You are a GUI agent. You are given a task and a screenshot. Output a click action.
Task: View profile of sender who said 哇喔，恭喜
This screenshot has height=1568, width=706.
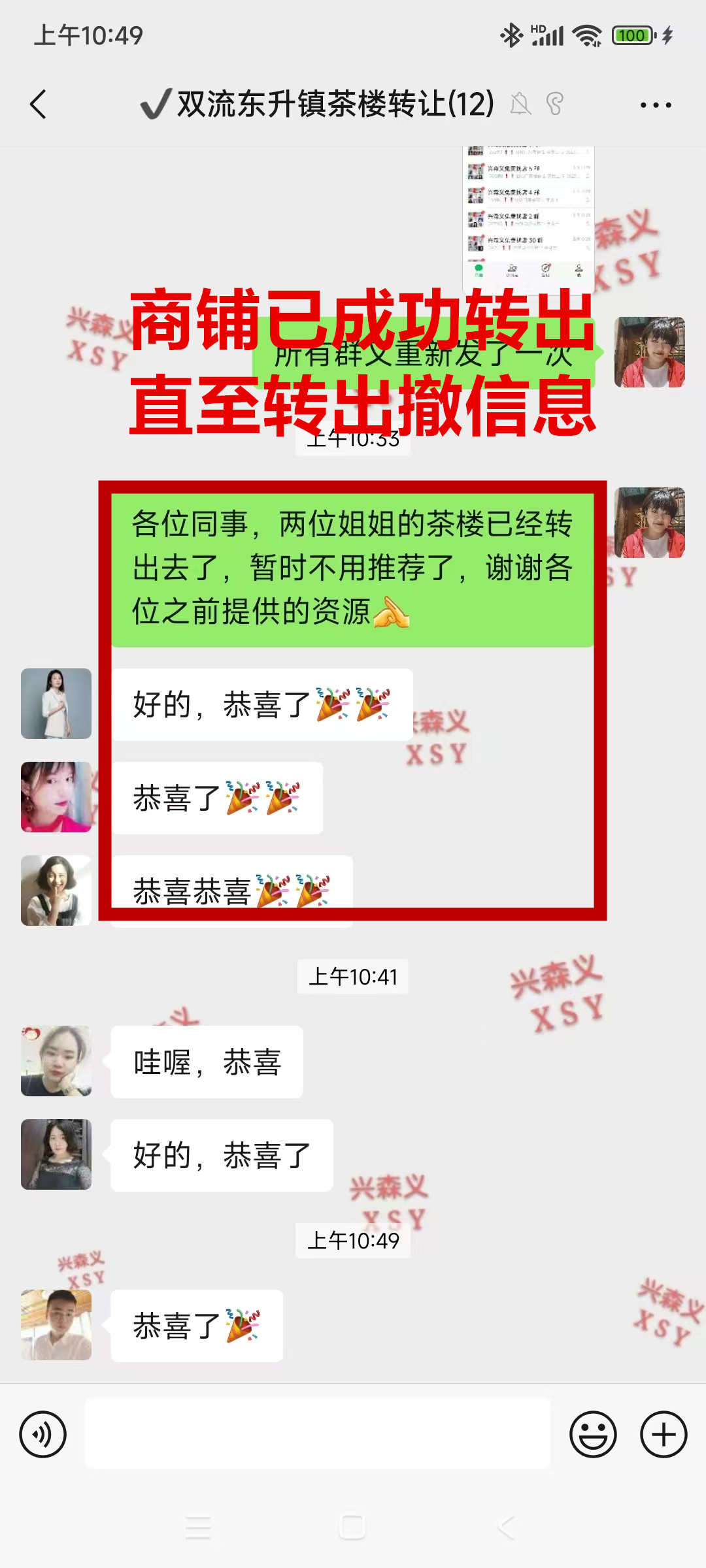(56, 1060)
